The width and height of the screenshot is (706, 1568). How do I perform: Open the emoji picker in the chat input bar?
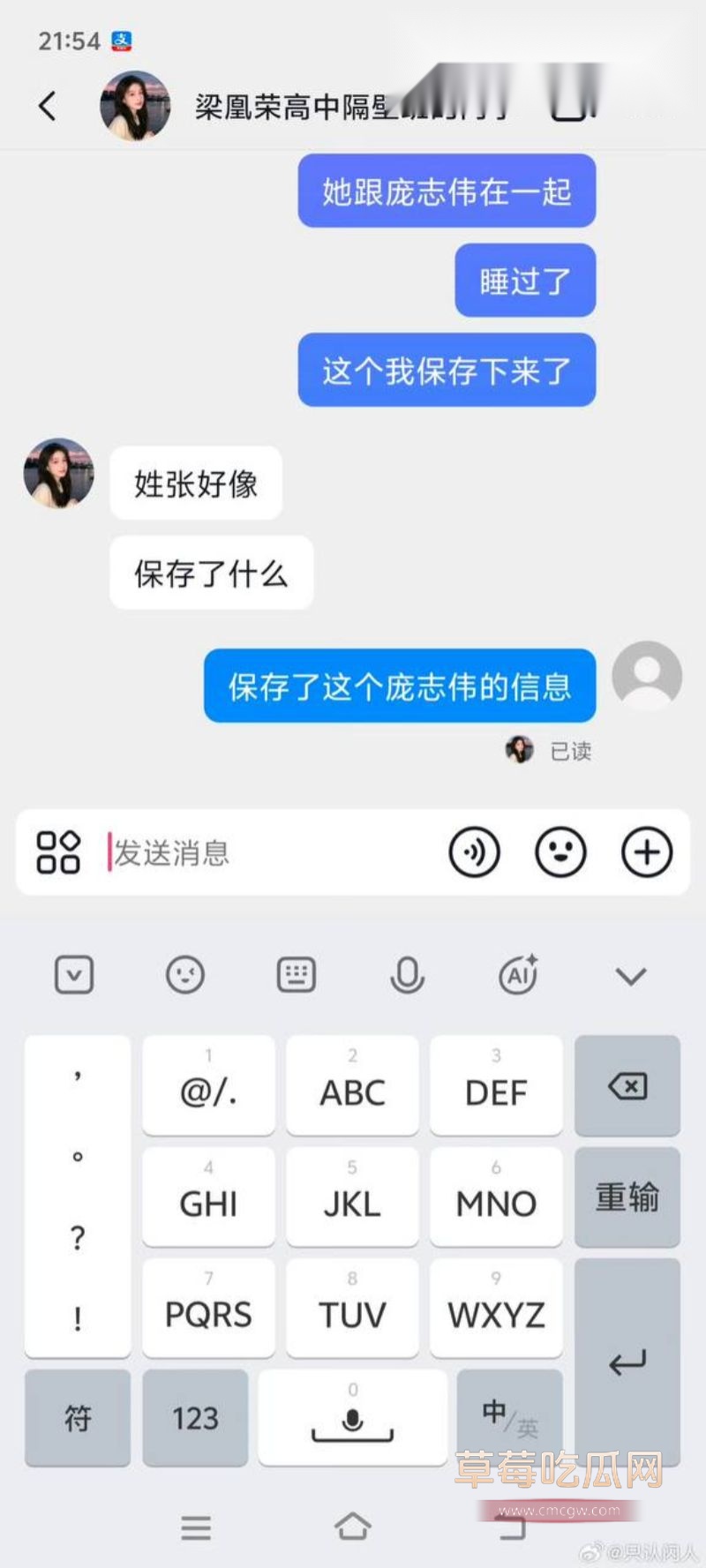[560, 852]
